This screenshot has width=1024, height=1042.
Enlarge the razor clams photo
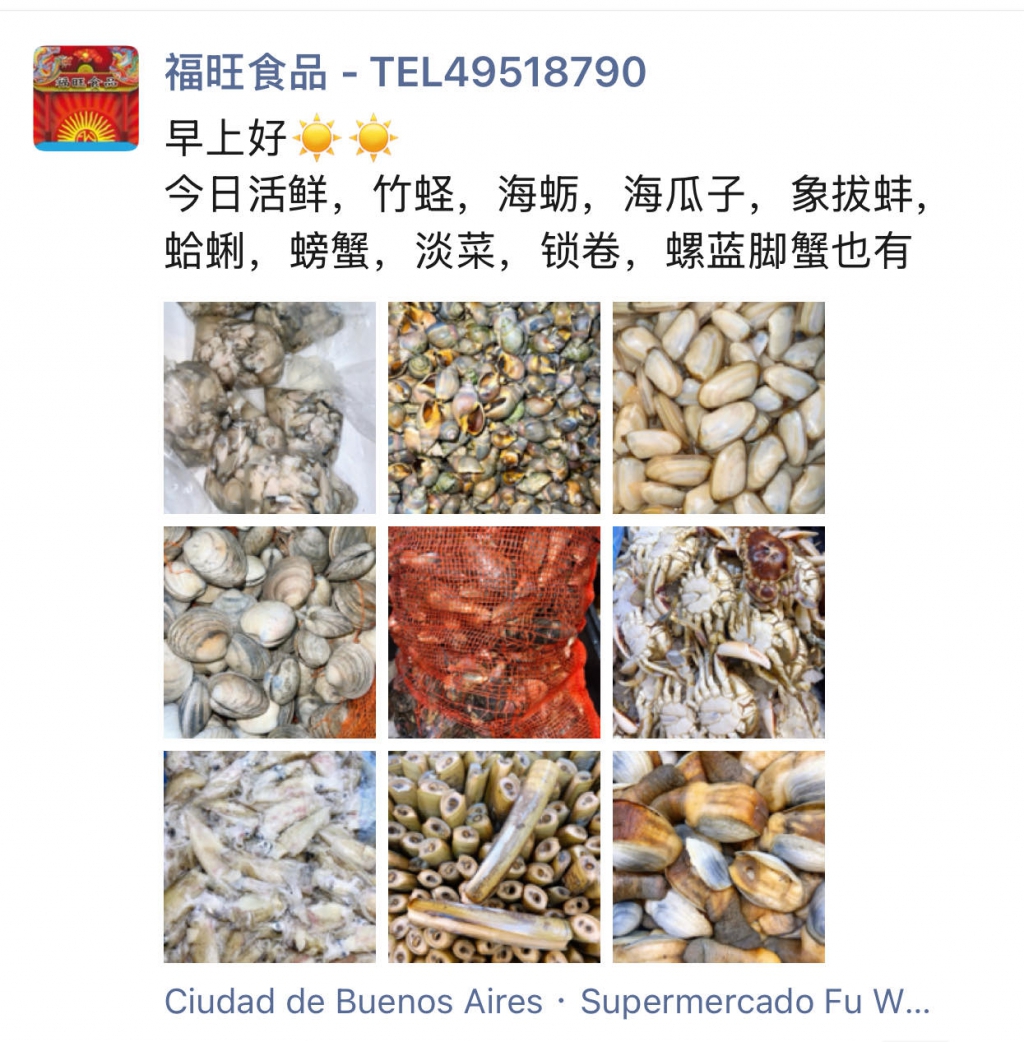(494, 856)
